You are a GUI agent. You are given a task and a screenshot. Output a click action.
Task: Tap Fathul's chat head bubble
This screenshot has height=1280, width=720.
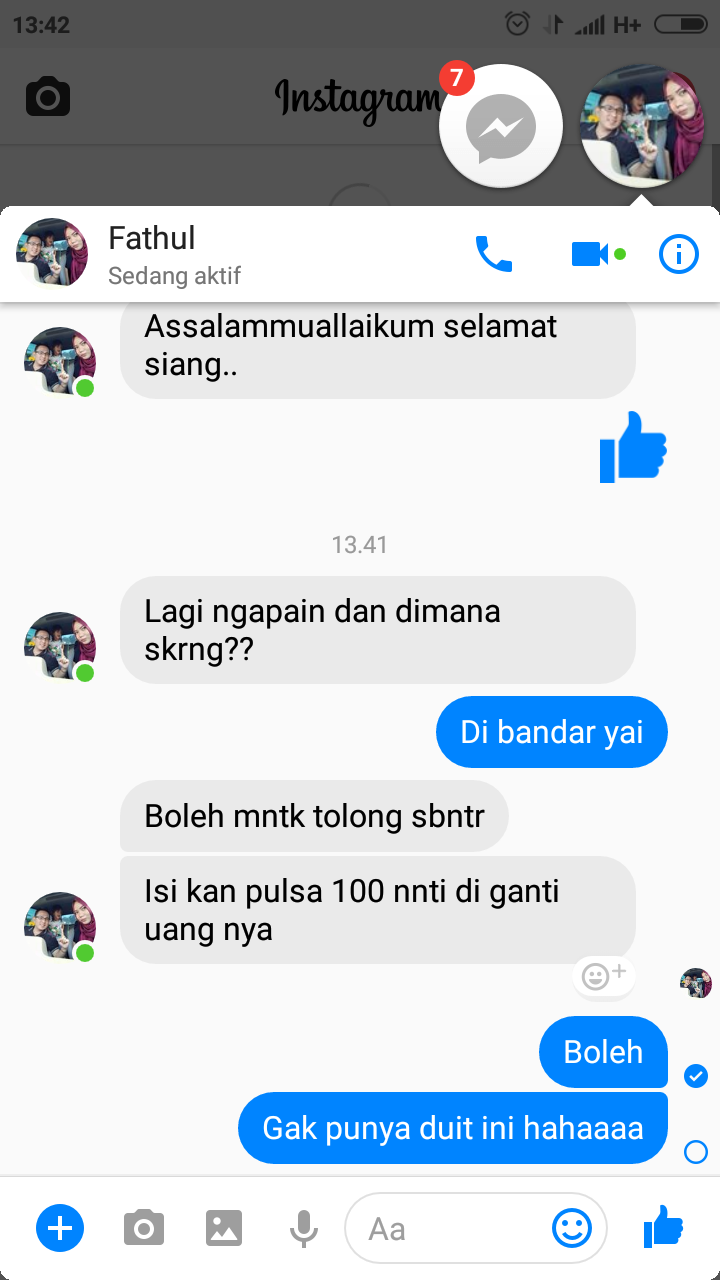pyautogui.click(x=641, y=126)
